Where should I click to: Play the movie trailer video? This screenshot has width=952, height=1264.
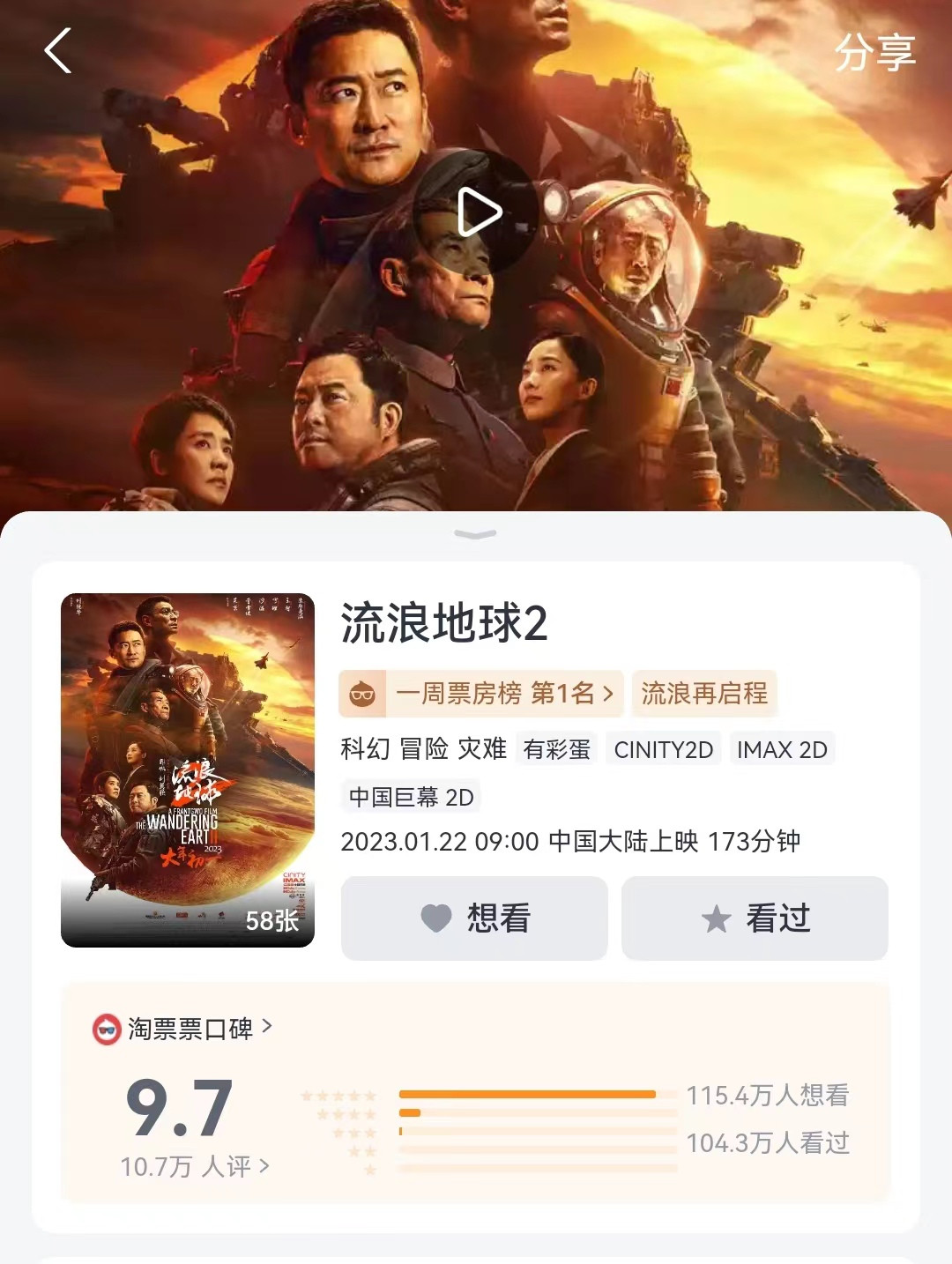coord(477,212)
